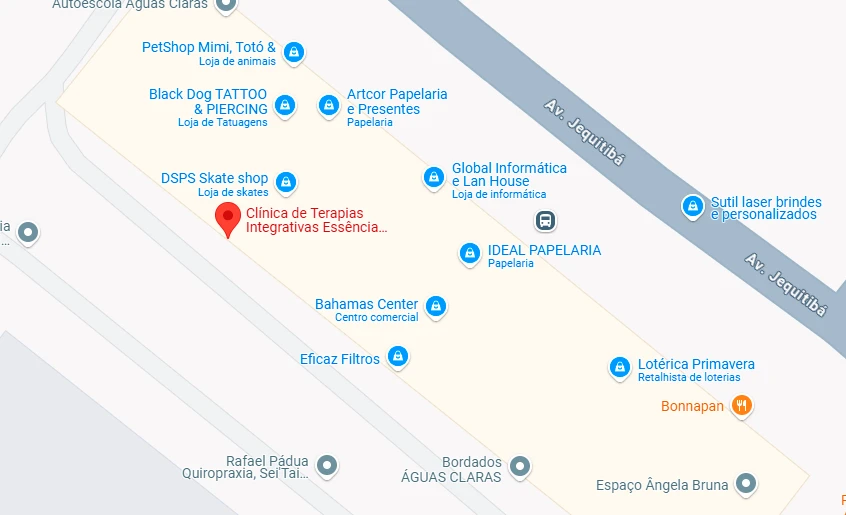Tap the Espaço Ângela Bruna pin
This screenshot has width=846, height=515.
(x=745, y=485)
